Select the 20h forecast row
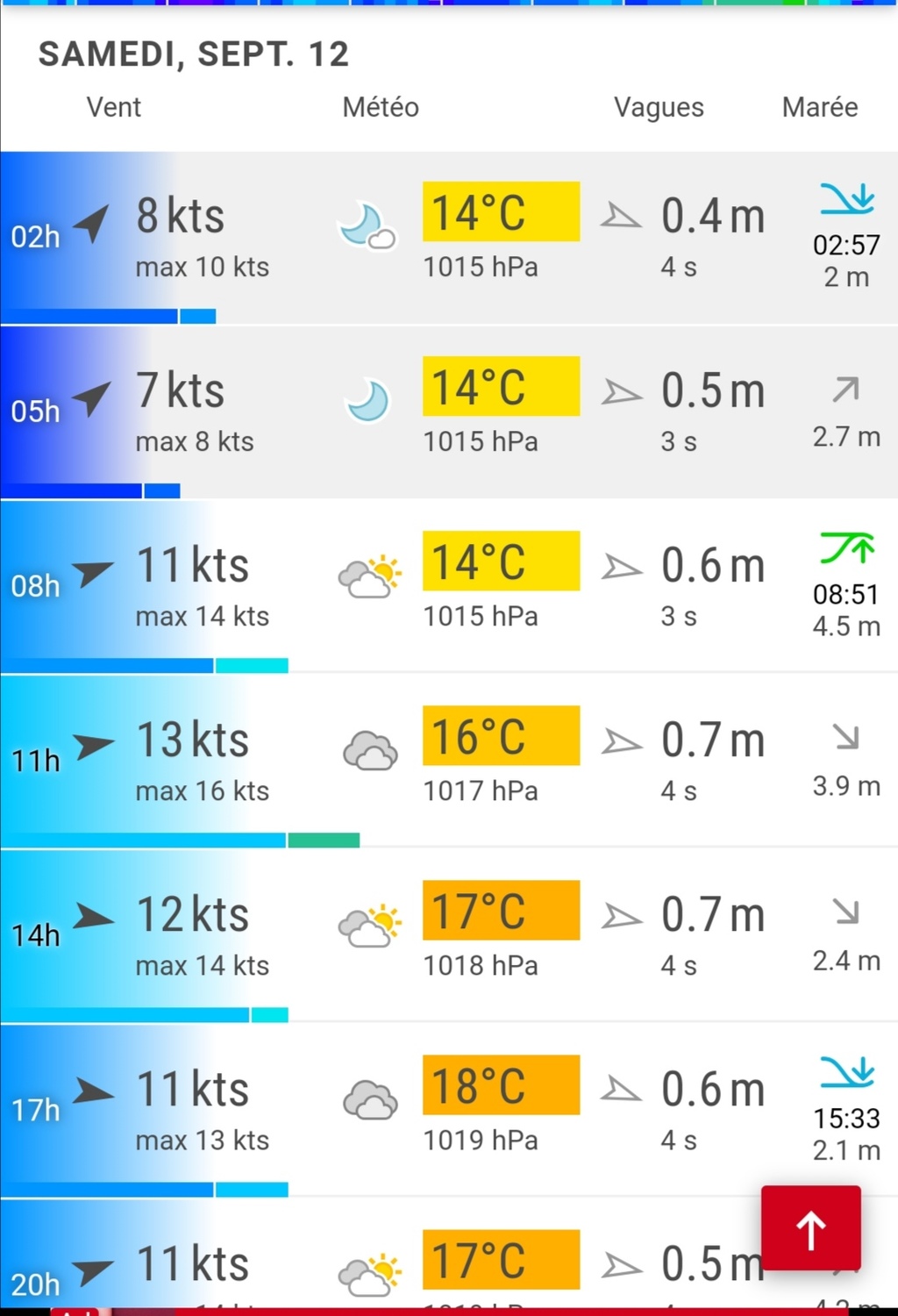Image resolution: width=898 pixels, height=1316 pixels. (x=351, y=1263)
